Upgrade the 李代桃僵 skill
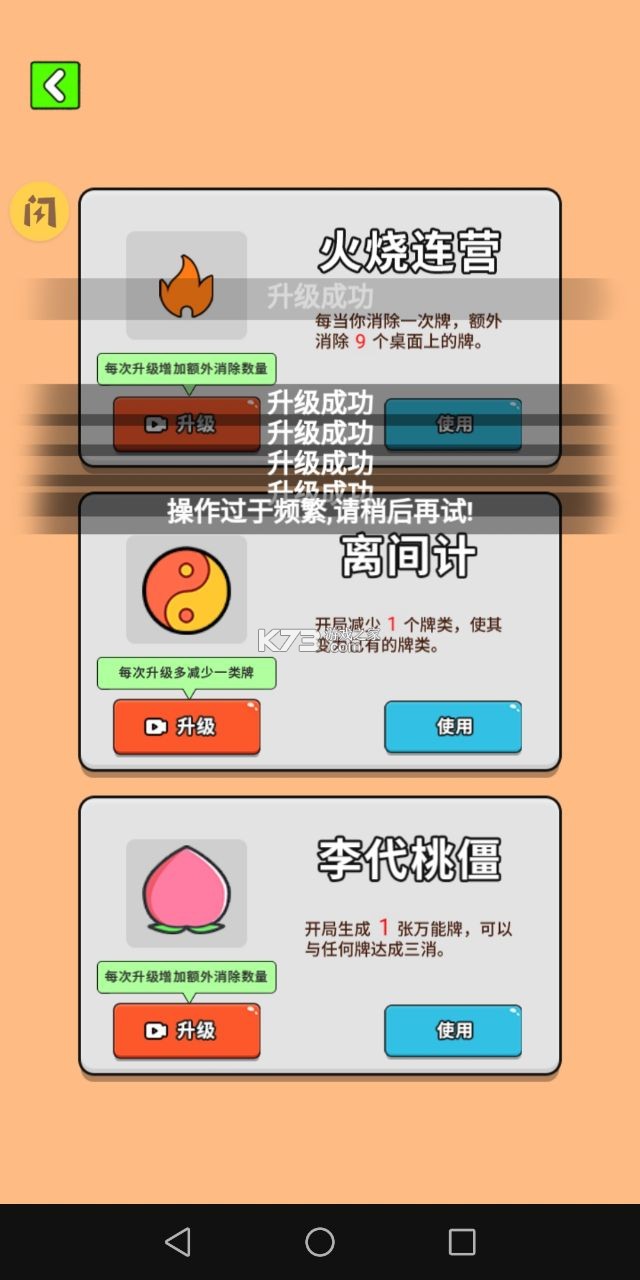 click(186, 1030)
